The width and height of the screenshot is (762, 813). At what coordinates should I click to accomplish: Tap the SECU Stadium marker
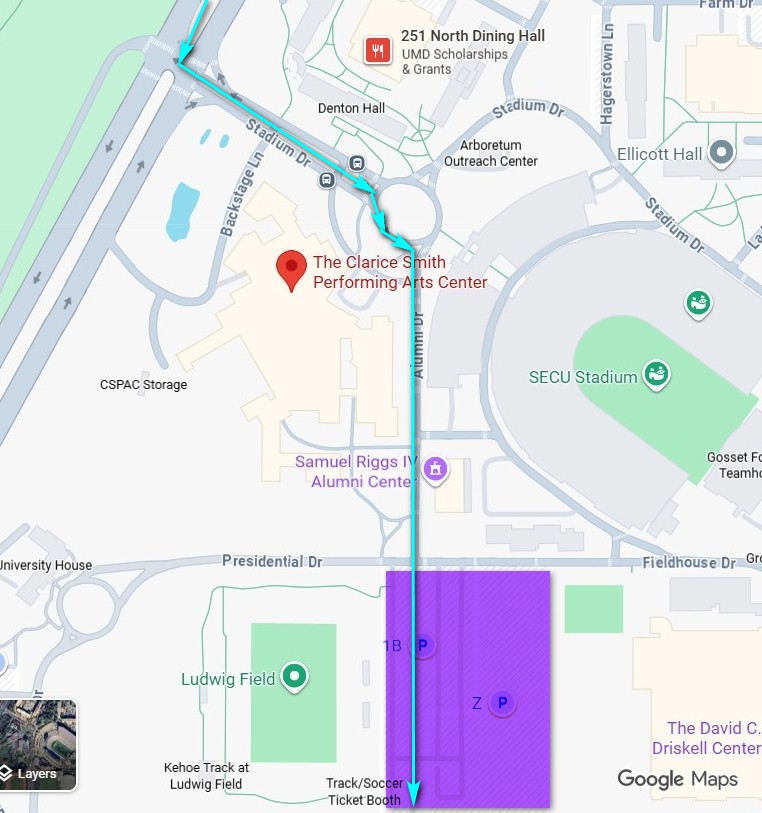click(657, 375)
